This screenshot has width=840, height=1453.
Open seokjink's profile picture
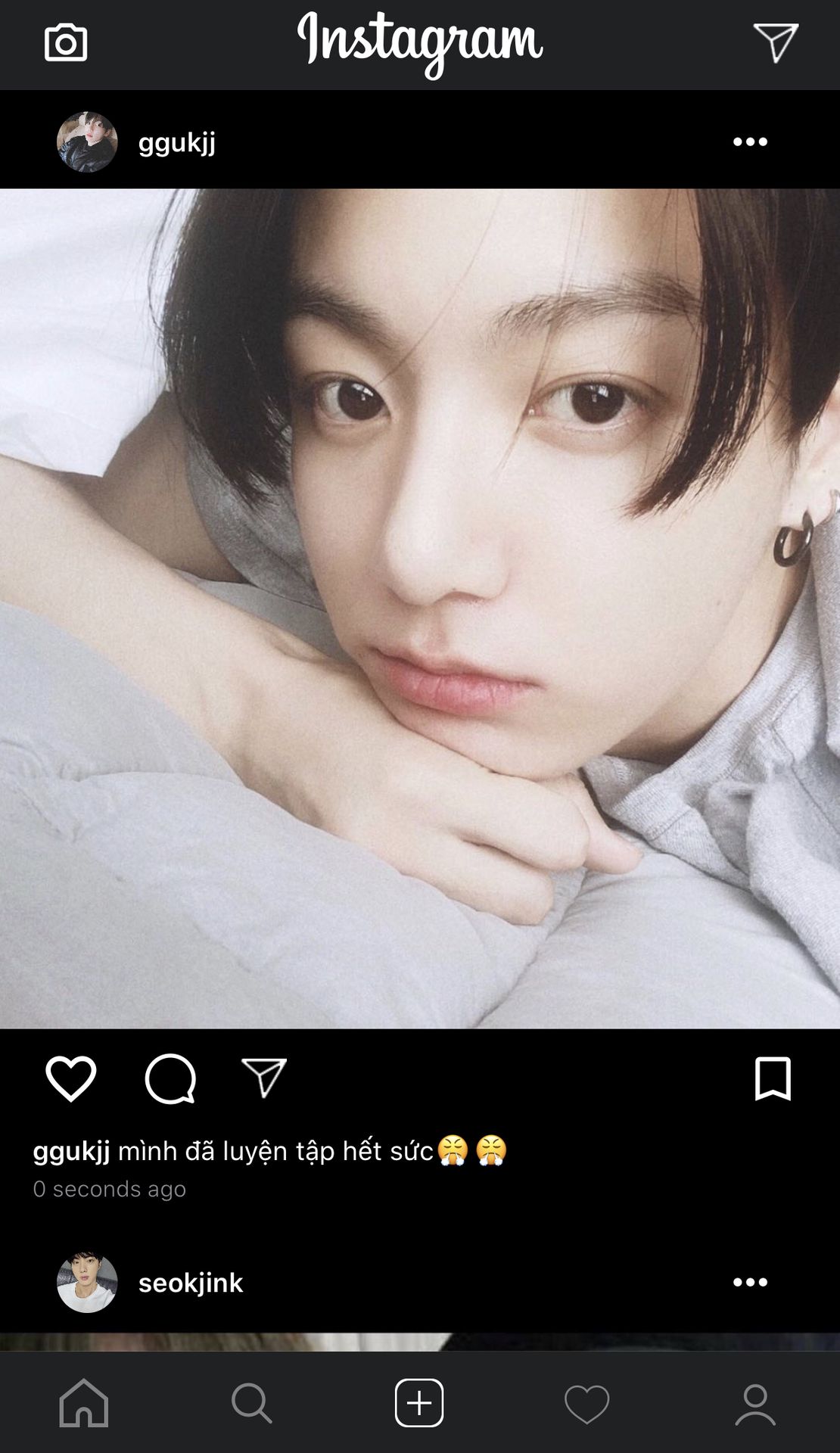87,1282
